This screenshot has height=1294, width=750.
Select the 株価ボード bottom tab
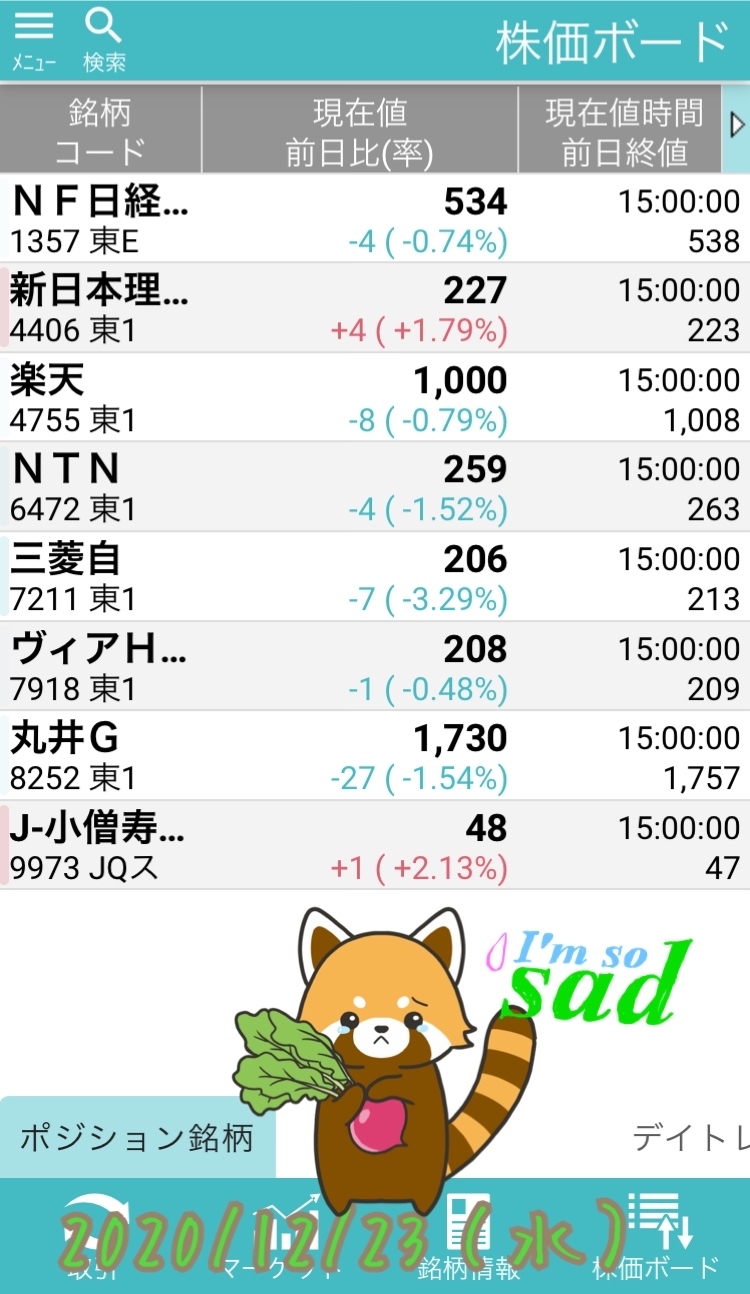tap(656, 1235)
